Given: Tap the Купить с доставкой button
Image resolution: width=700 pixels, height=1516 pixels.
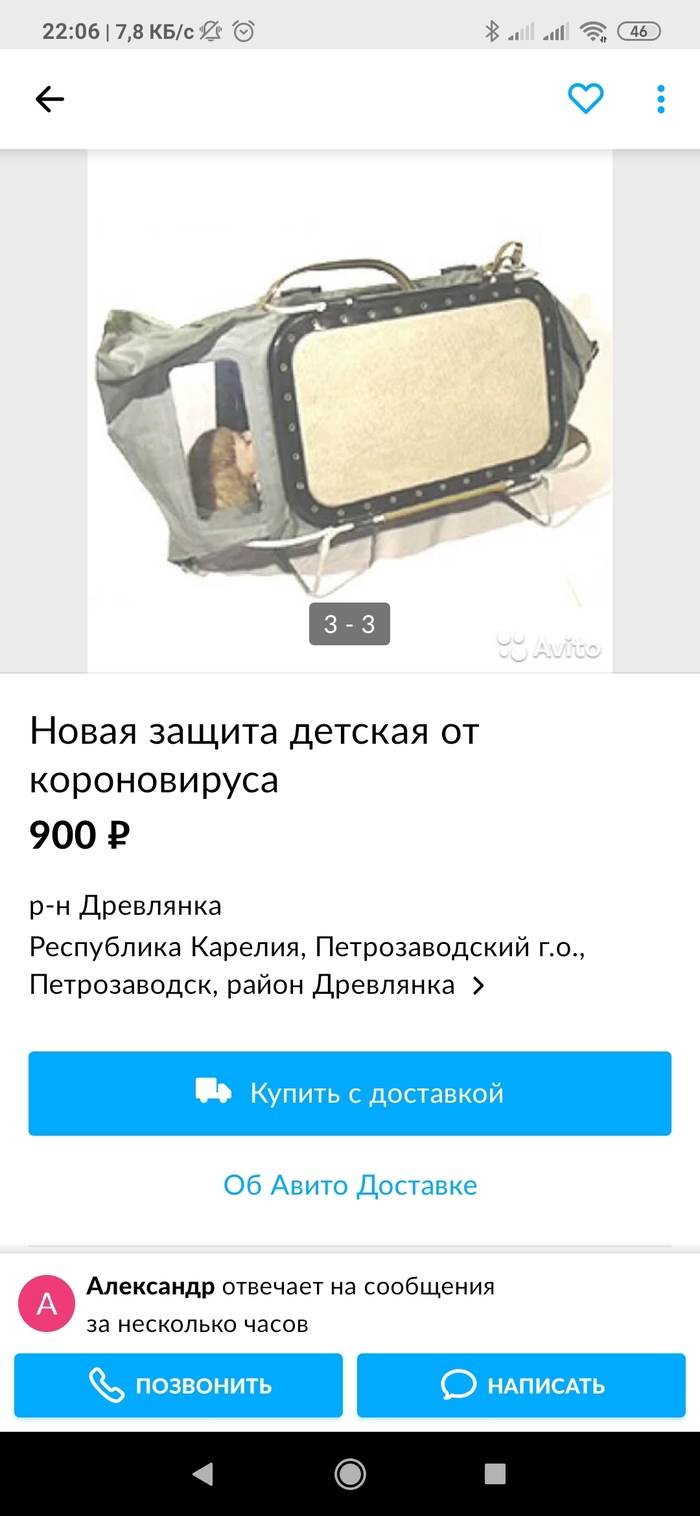Looking at the screenshot, I should (x=349, y=1093).
